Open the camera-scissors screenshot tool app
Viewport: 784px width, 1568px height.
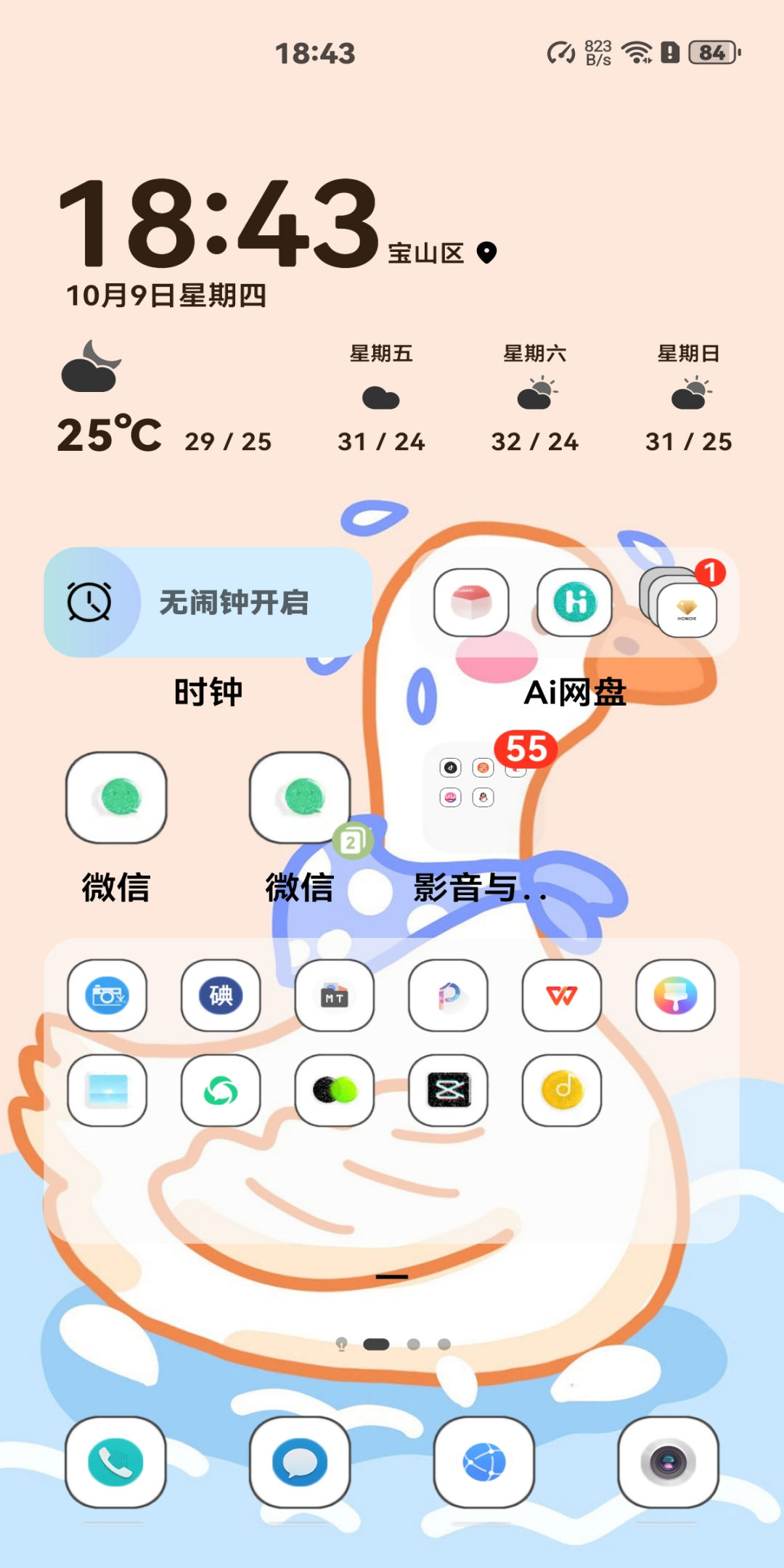pos(107,995)
